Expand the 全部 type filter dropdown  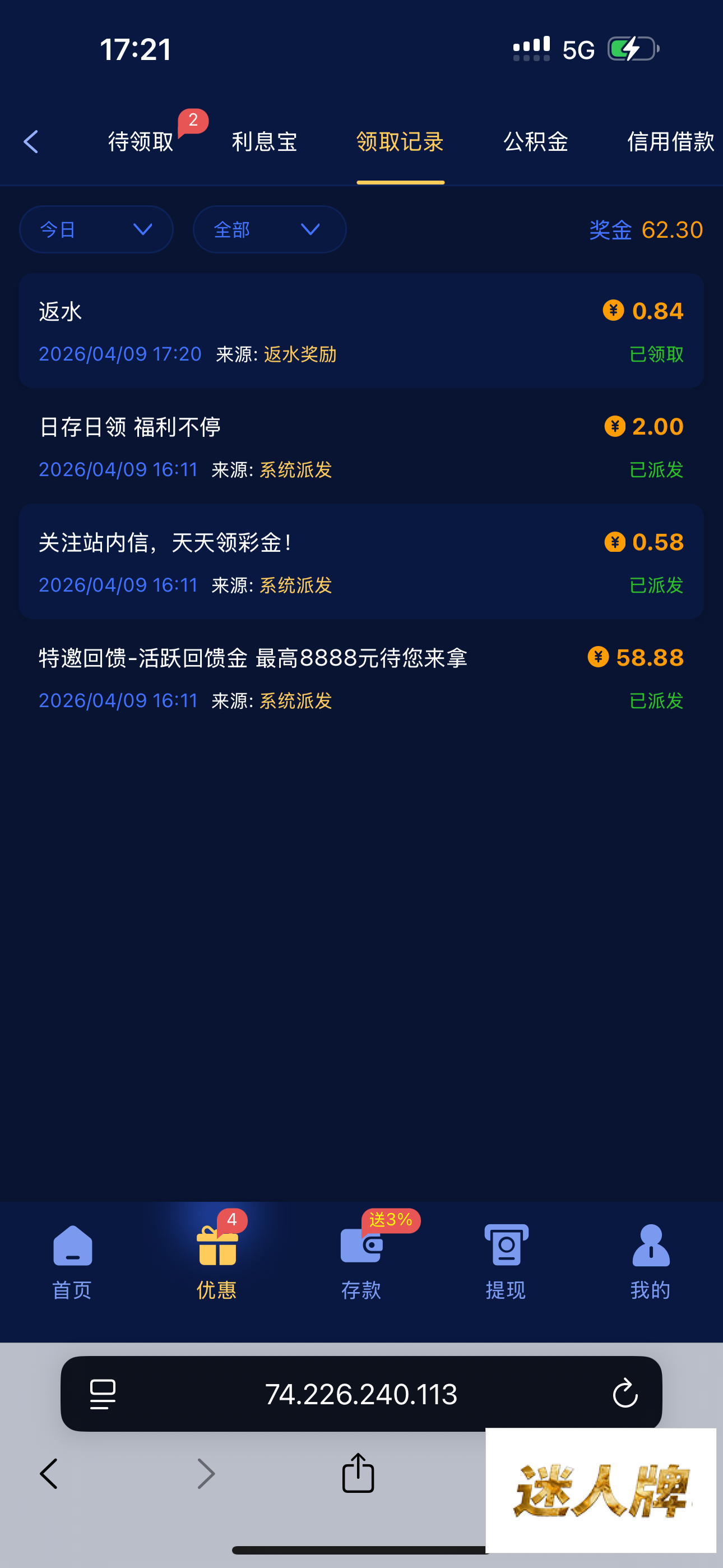tap(270, 229)
